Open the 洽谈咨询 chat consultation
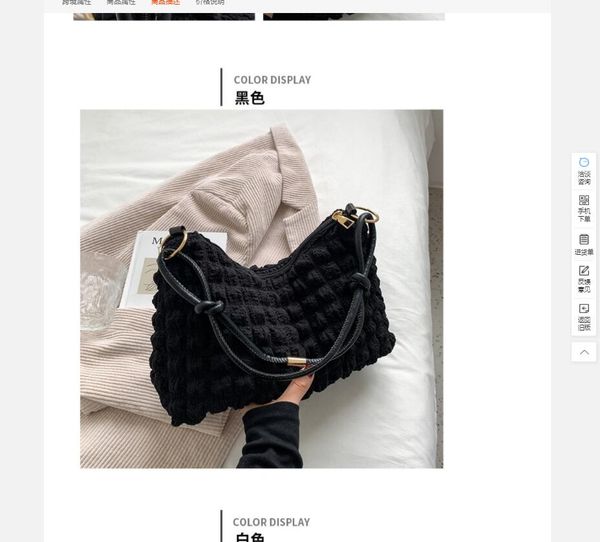This screenshot has height=542, width=600. point(584,171)
